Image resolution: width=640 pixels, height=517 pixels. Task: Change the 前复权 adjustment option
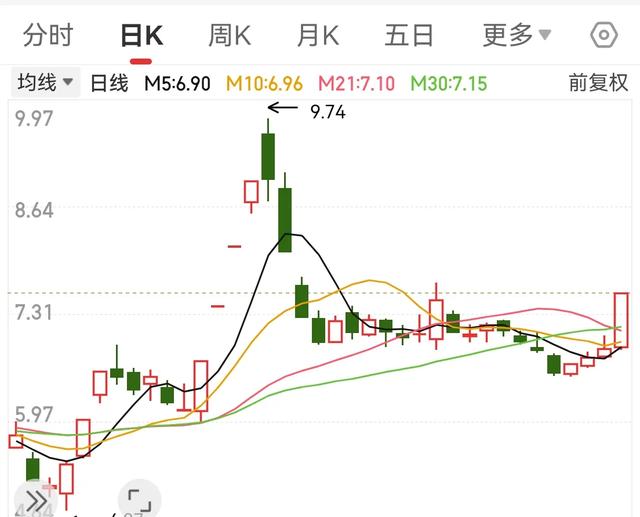click(598, 83)
